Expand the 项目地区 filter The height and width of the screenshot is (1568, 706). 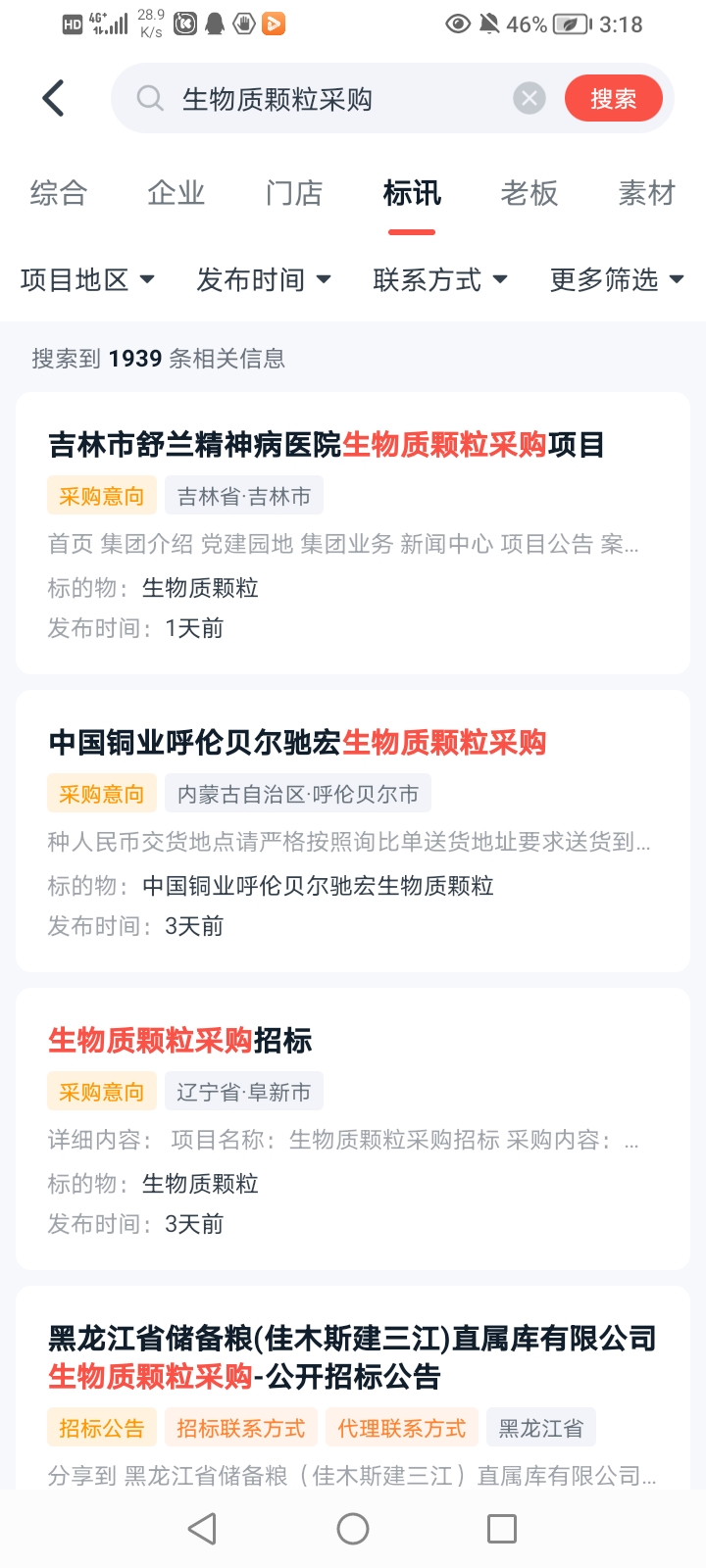coord(87,280)
